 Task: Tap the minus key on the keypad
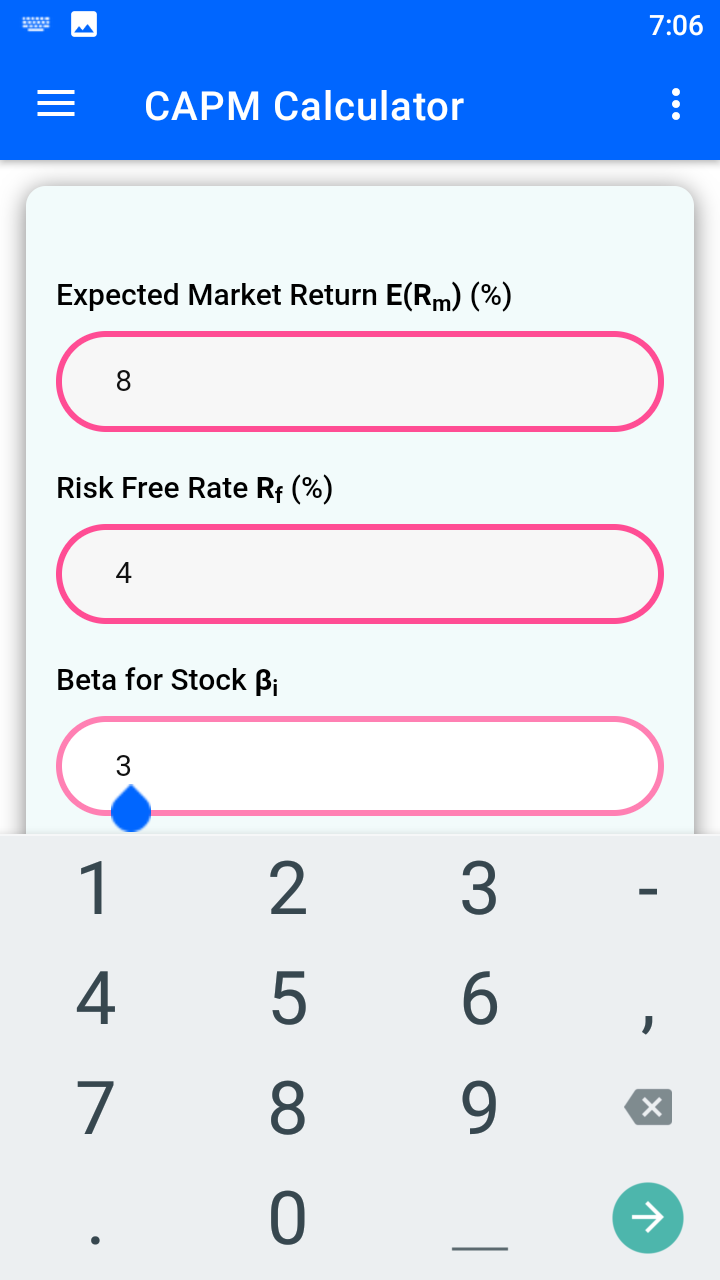(648, 890)
